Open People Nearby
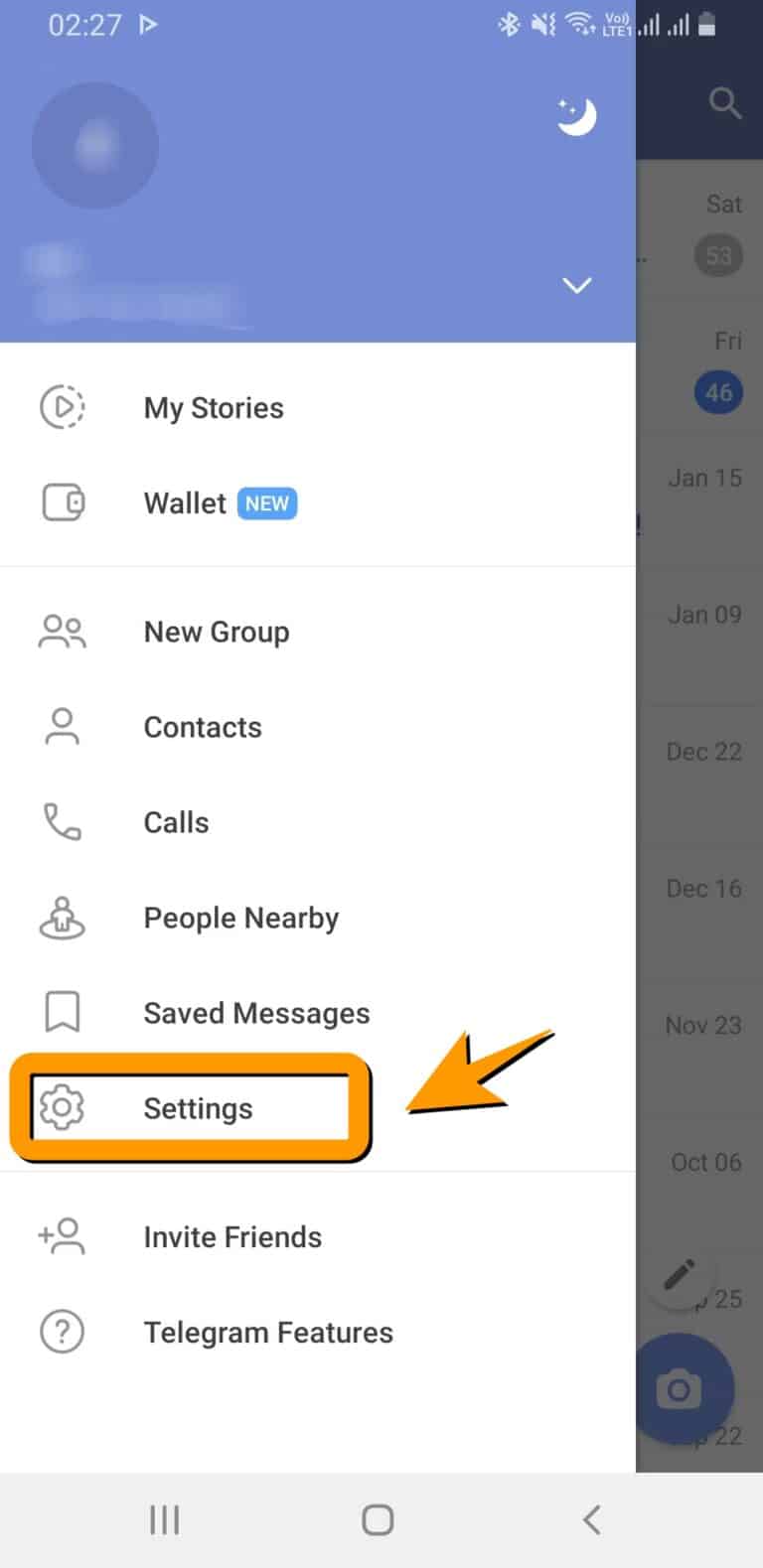This screenshot has width=763, height=1568. click(240, 918)
